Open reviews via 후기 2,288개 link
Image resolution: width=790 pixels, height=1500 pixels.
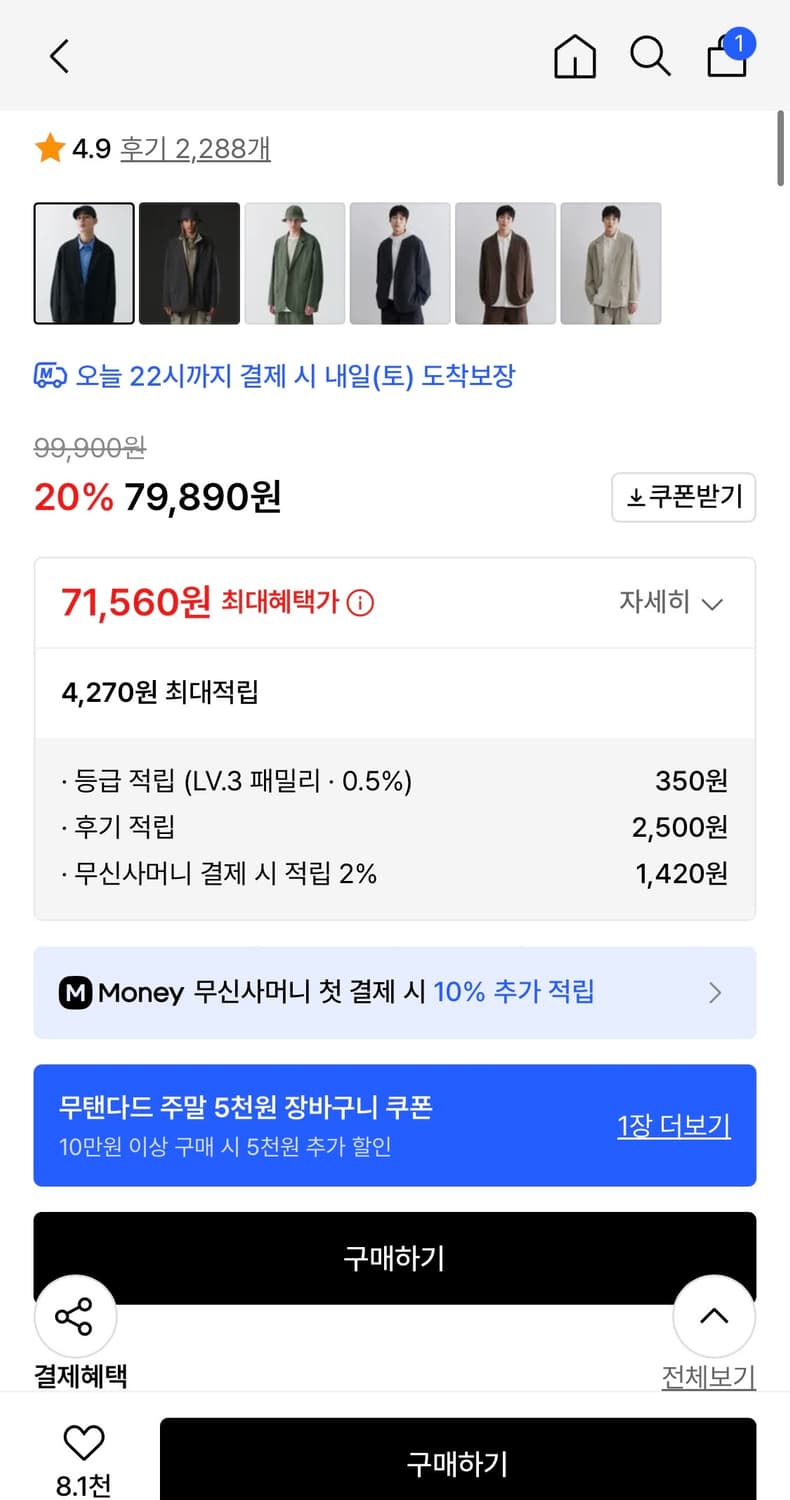coord(195,148)
